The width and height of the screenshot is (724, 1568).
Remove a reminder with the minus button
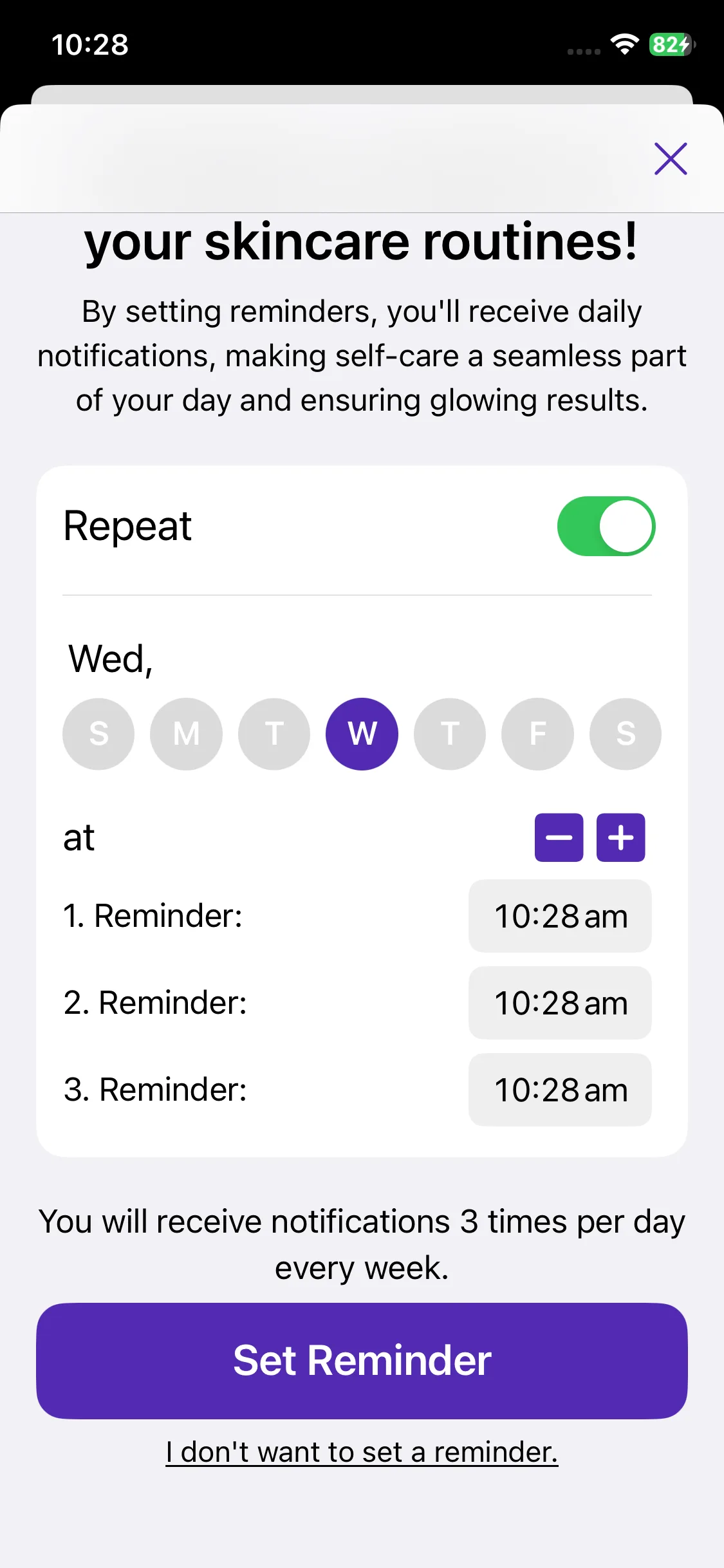click(559, 837)
